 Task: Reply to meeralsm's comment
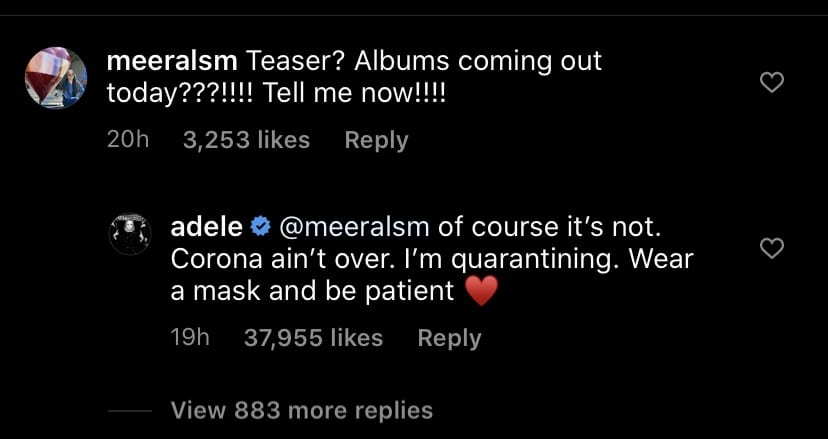(x=376, y=140)
